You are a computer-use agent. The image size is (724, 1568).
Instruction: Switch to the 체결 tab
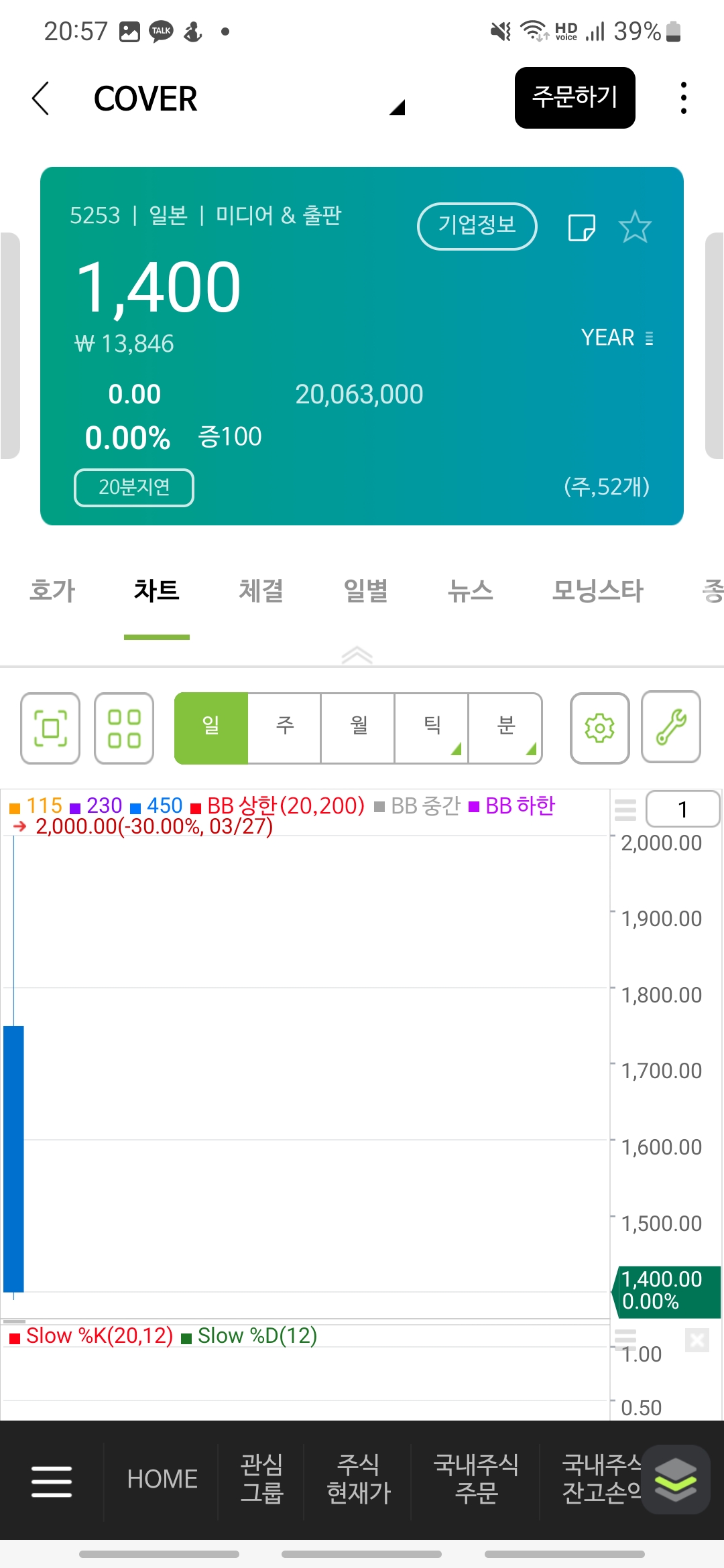tap(261, 591)
